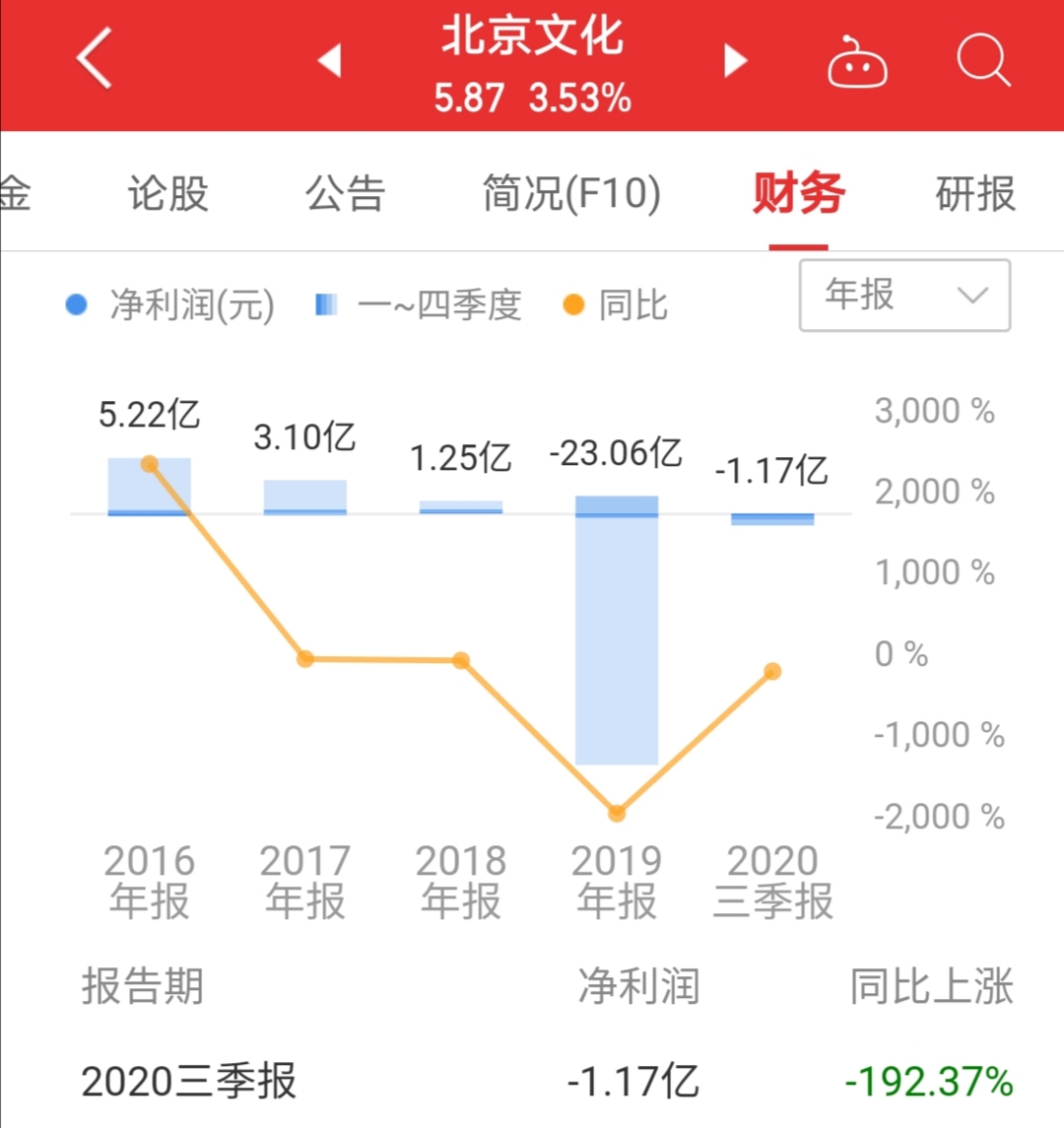Expand the 2020三季报 table row
The width and height of the screenshot is (1064, 1128).
point(191,1081)
